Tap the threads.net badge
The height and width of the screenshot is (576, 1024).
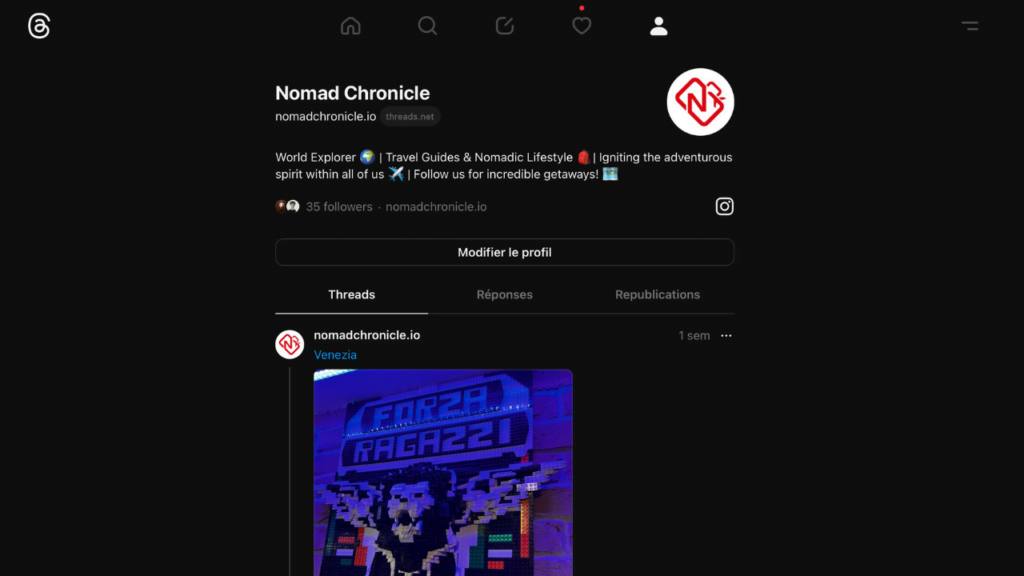click(x=410, y=117)
